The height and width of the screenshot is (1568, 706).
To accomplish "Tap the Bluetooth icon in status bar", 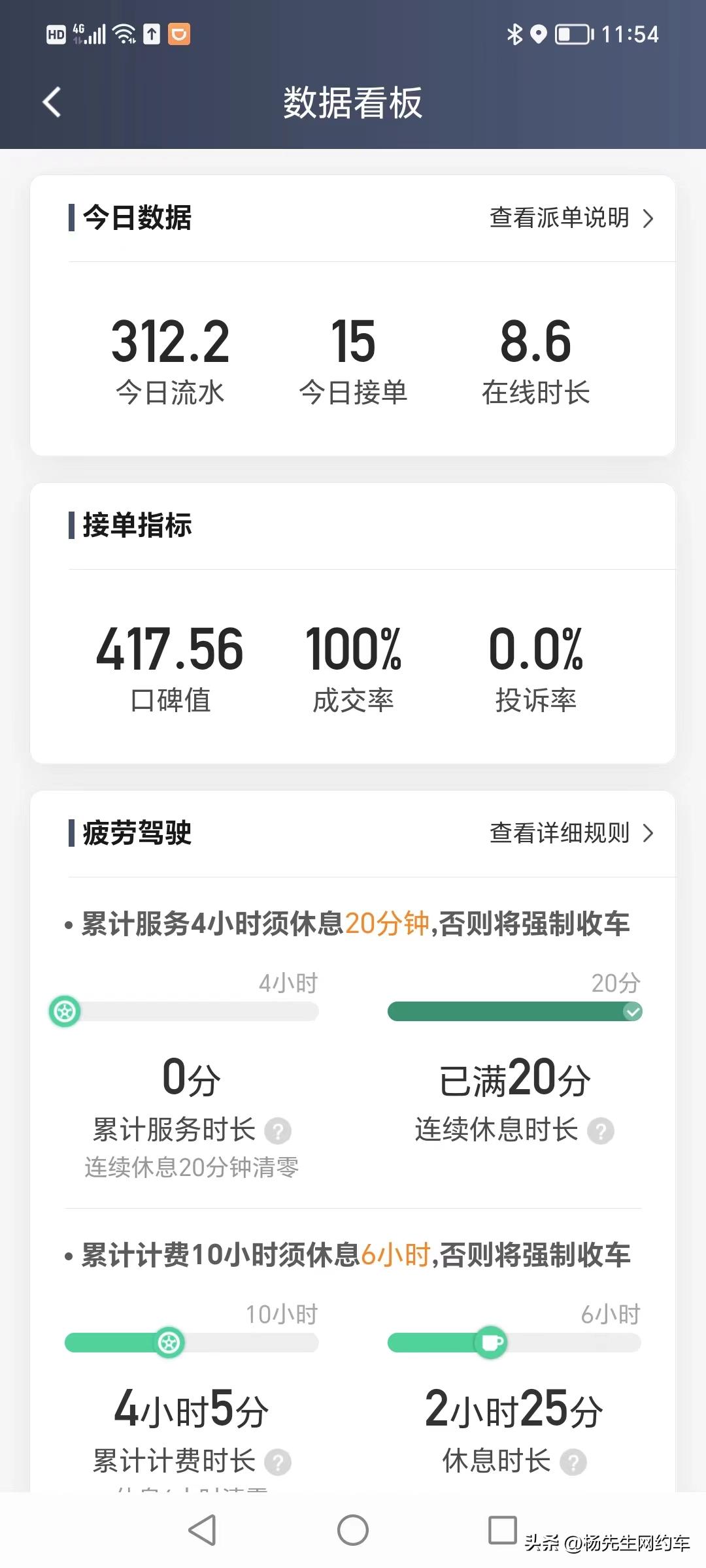I will pos(516,34).
